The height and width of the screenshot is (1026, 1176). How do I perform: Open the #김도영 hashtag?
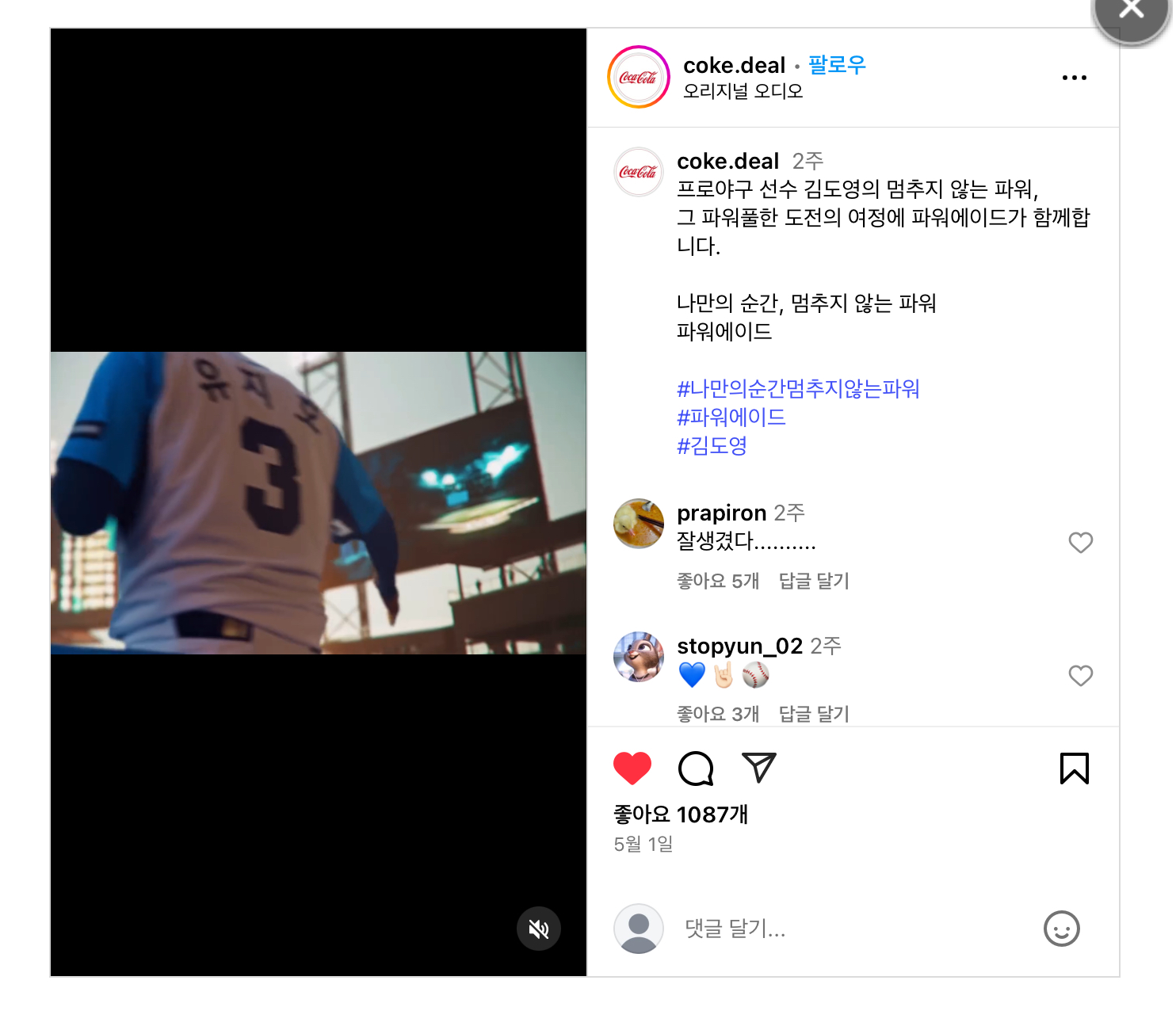coord(712,446)
